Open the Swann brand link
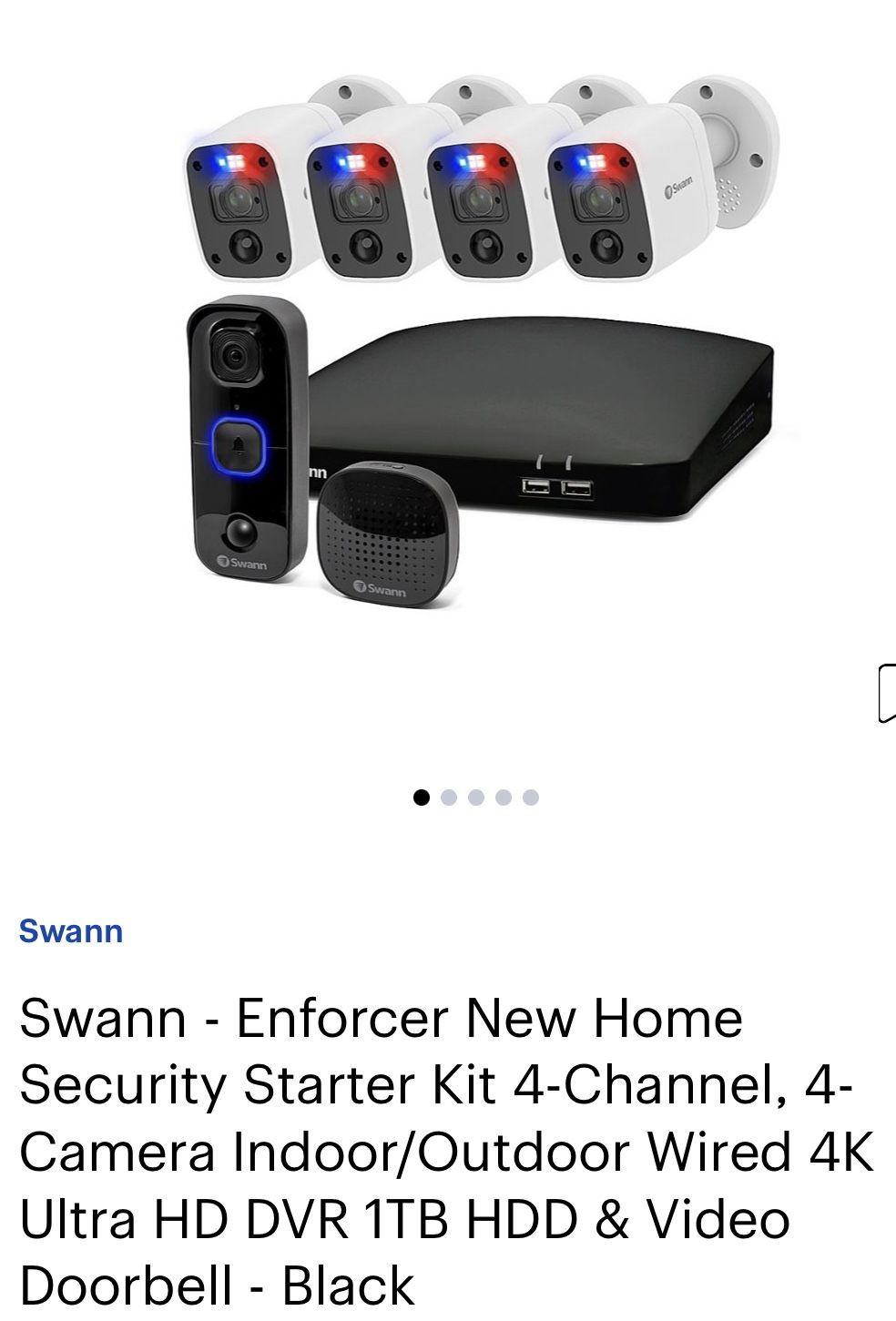This screenshot has height=1321, width=896. coord(71,931)
